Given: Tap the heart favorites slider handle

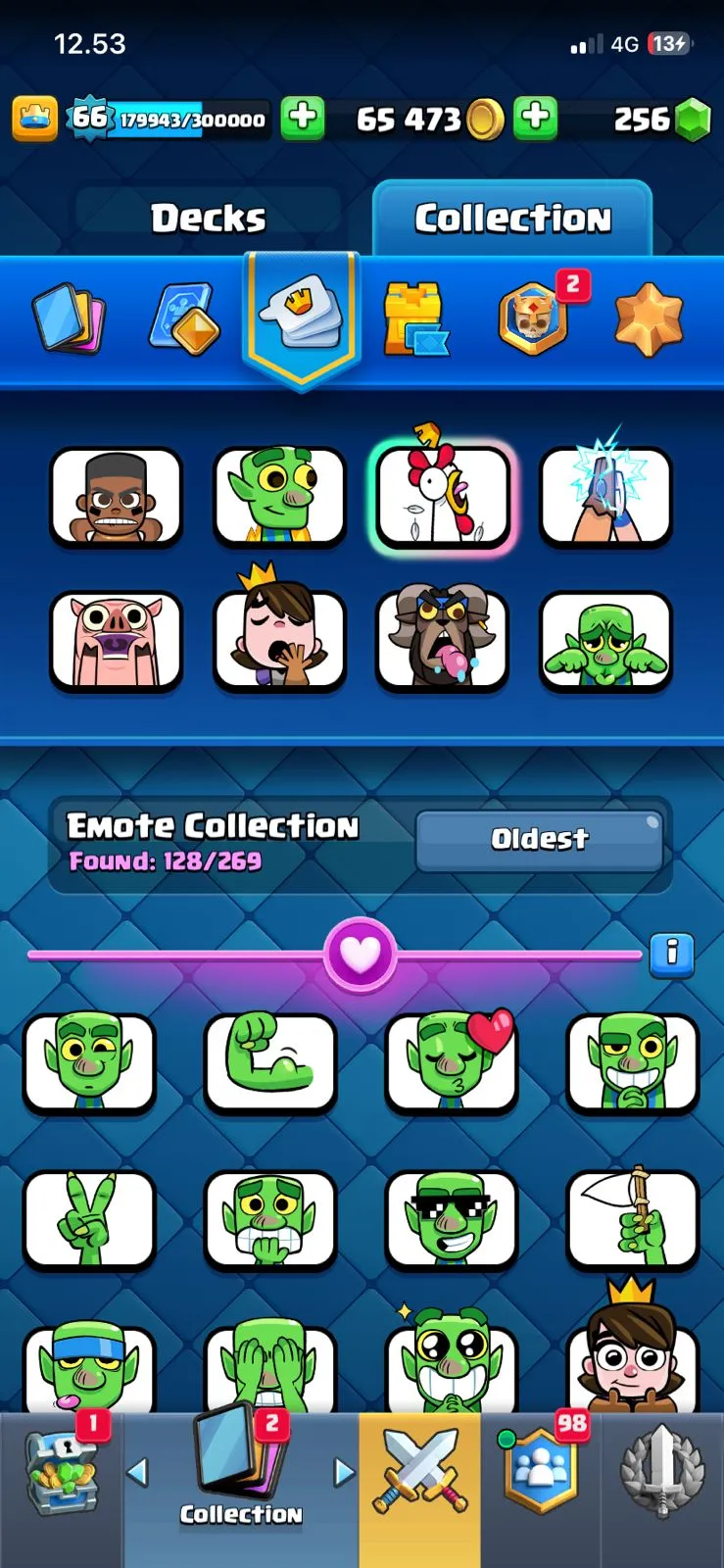Looking at the screenshot, I should (361, 954).
